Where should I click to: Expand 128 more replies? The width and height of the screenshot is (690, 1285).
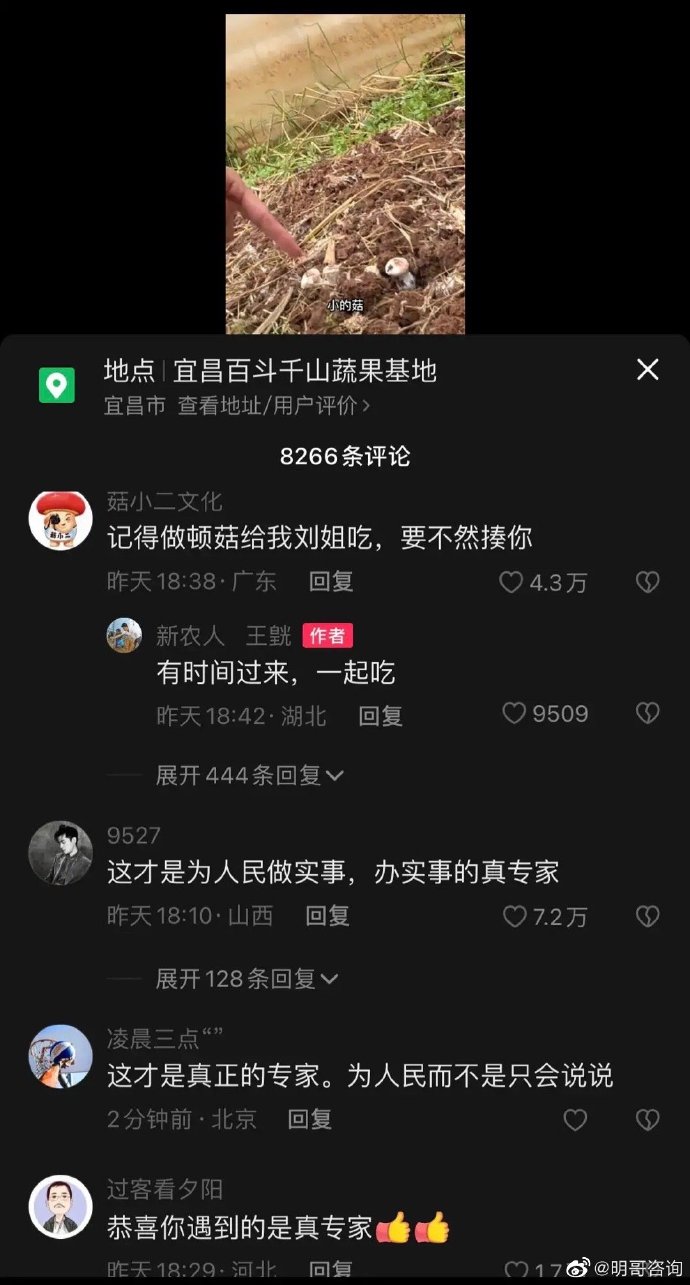pos(246,979)
